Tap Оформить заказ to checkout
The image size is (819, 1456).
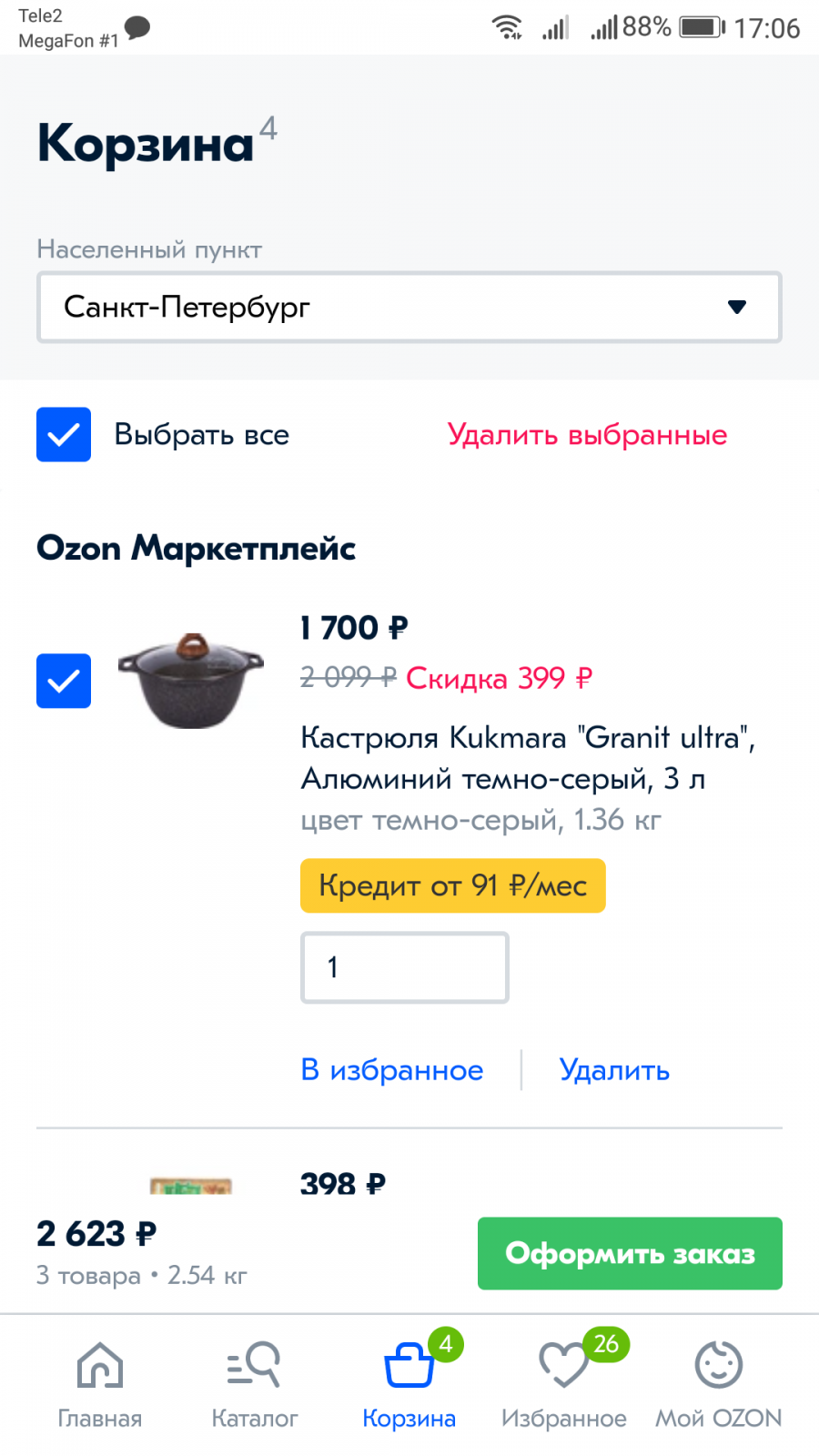[630, 1253]
